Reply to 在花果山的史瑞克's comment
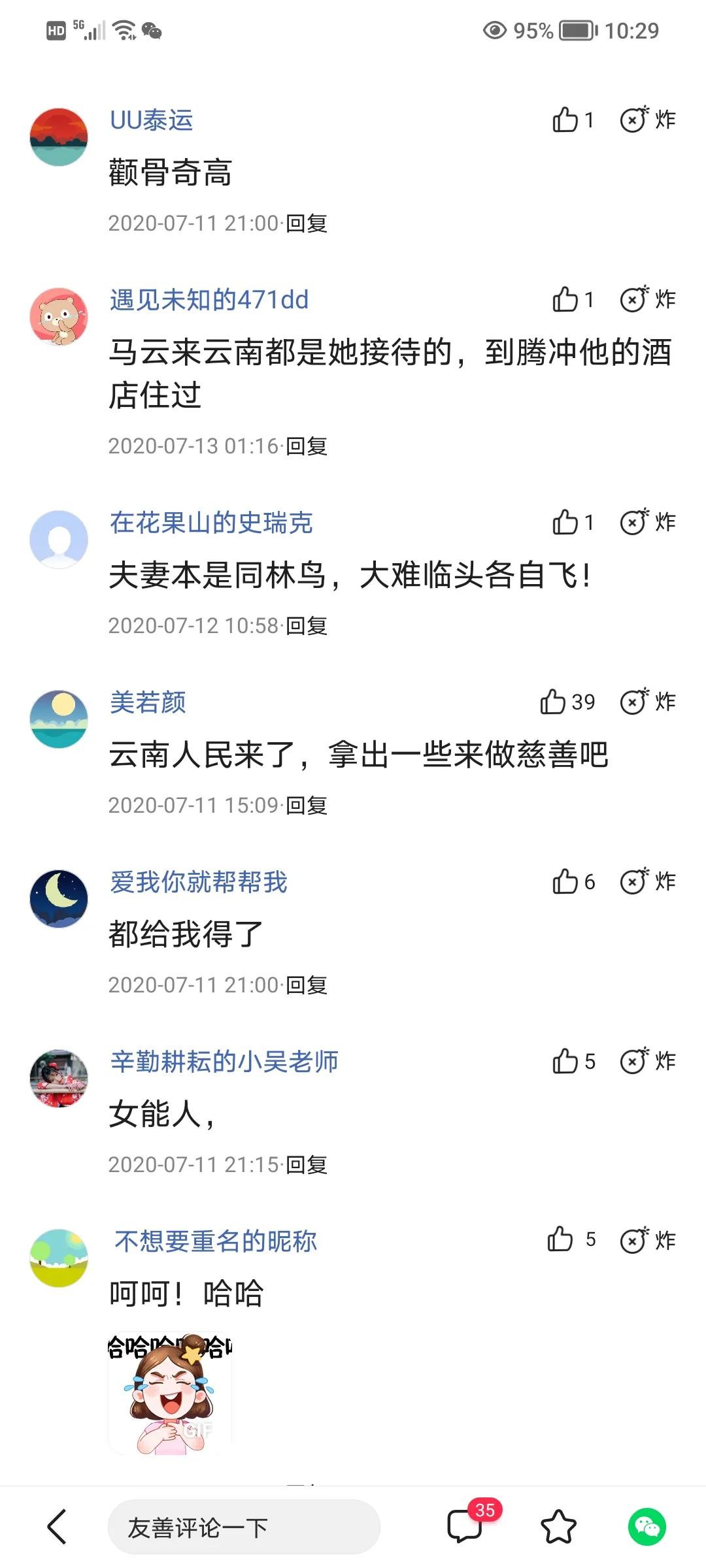This screenshot has height=1568, width=706. click(x=307, y=626)
